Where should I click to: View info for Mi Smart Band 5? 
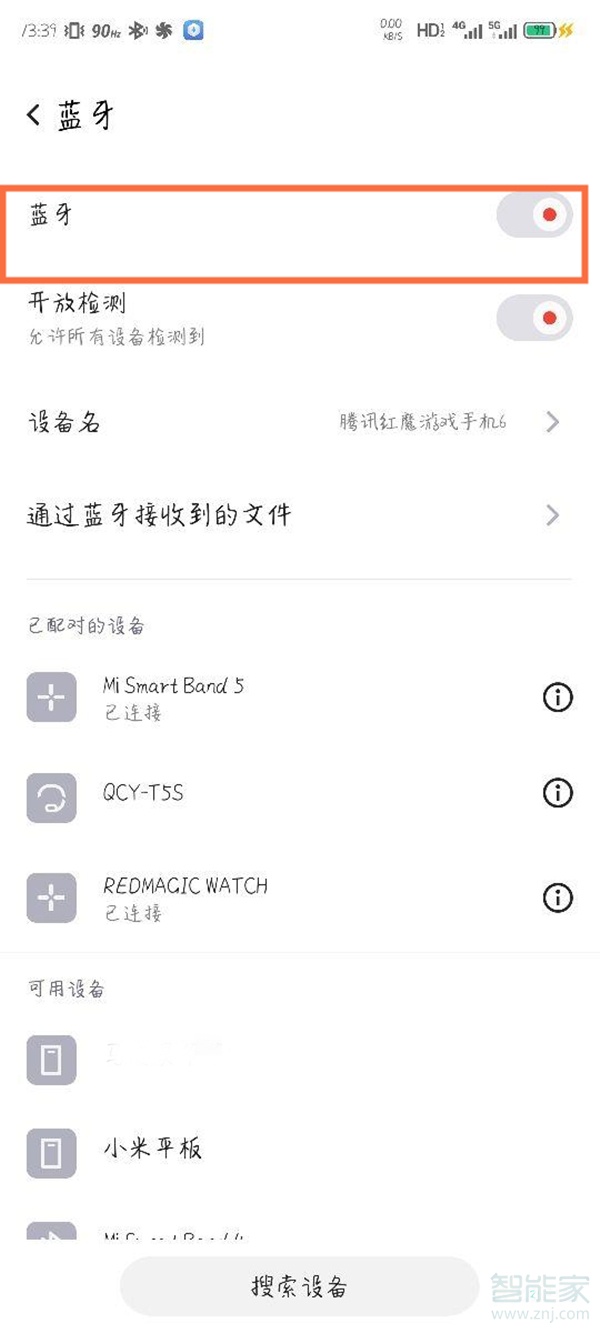(x=557, y=697)
